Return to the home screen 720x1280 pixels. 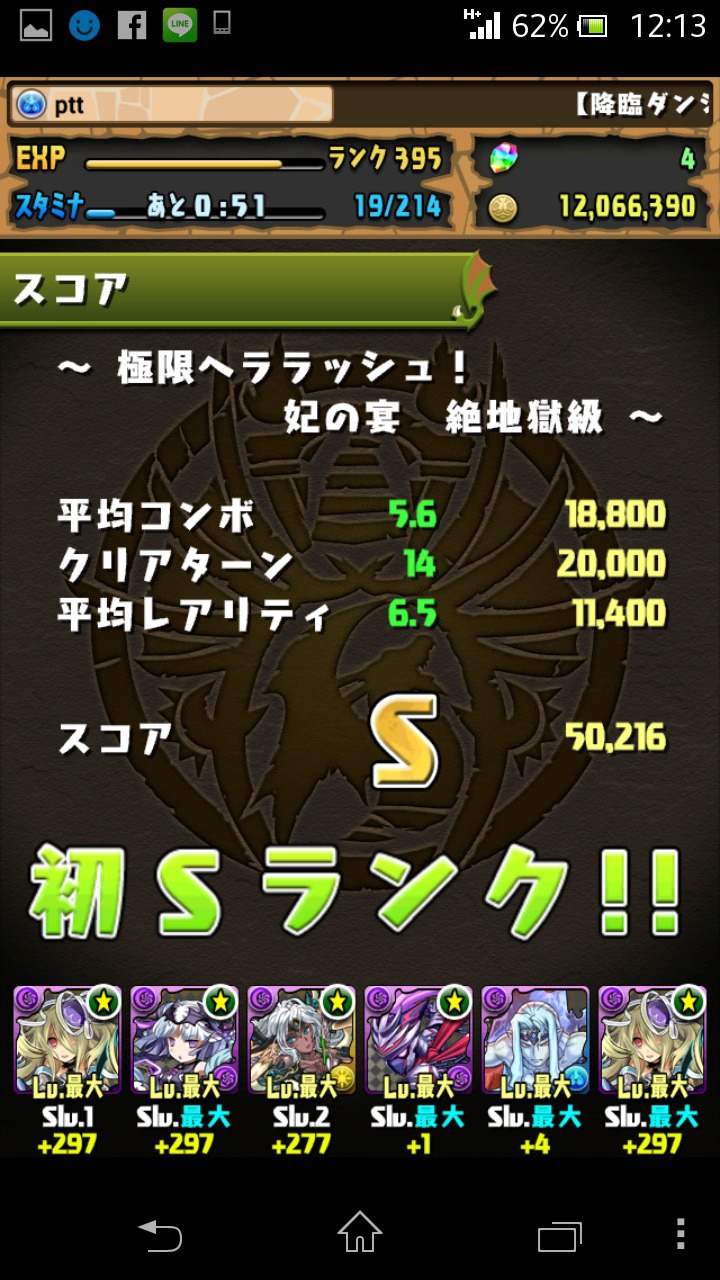coord(360,1232)
